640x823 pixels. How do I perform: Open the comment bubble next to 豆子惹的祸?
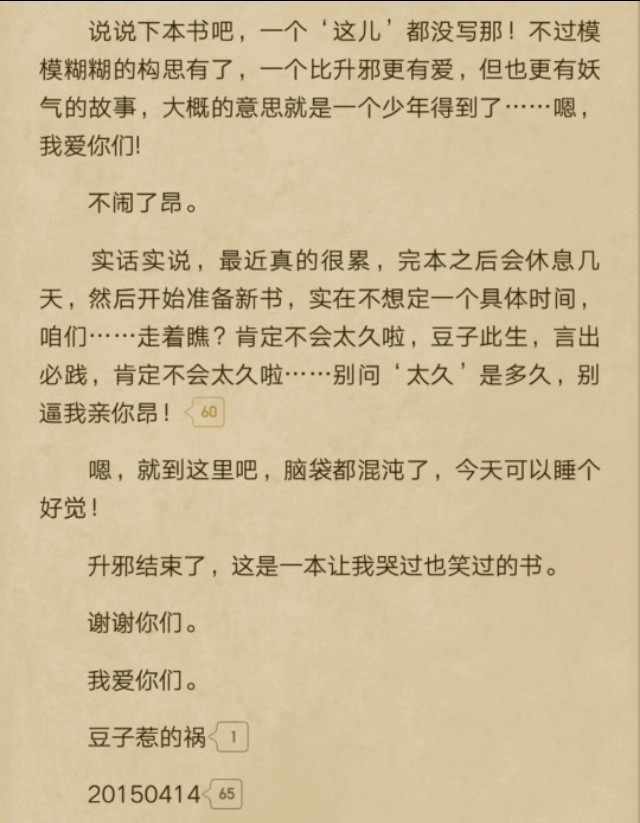(230, 739)
